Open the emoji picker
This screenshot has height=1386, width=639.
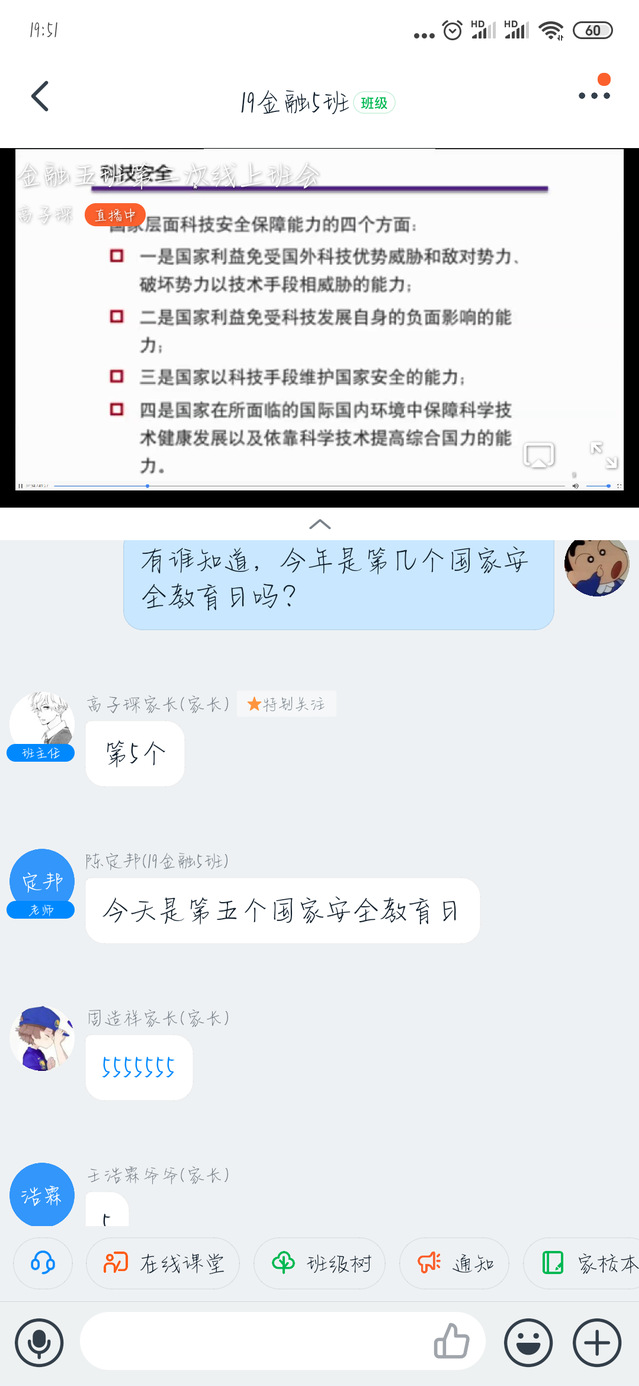click(x=528, y=1342)
